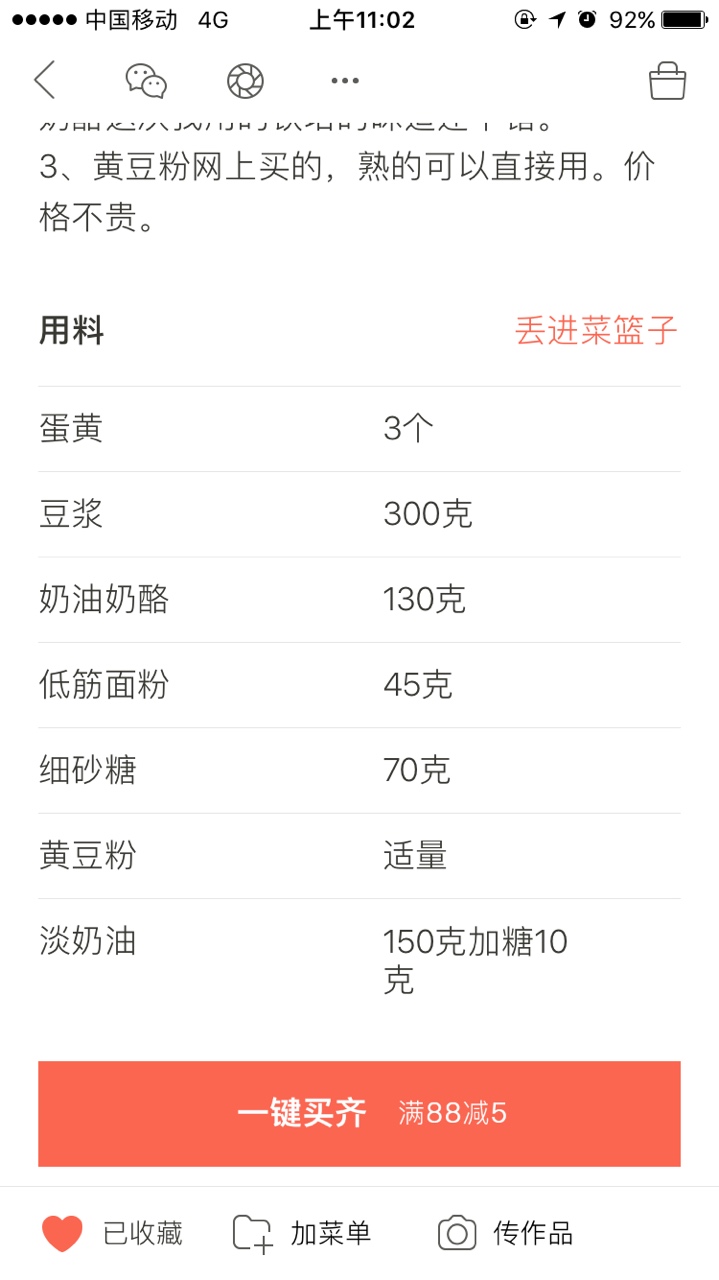Screen dimensions: 719x1280
Task: Open the shopping basket icon
Action: 667,80
